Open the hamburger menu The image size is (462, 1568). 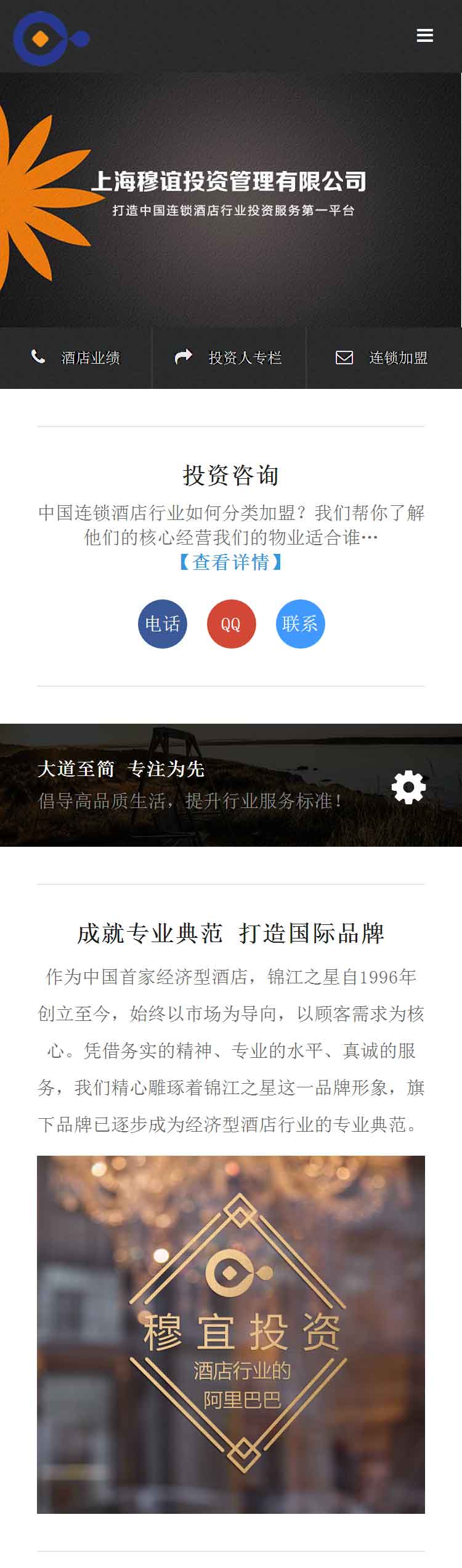pyautogui.click(x=424, y=36)
